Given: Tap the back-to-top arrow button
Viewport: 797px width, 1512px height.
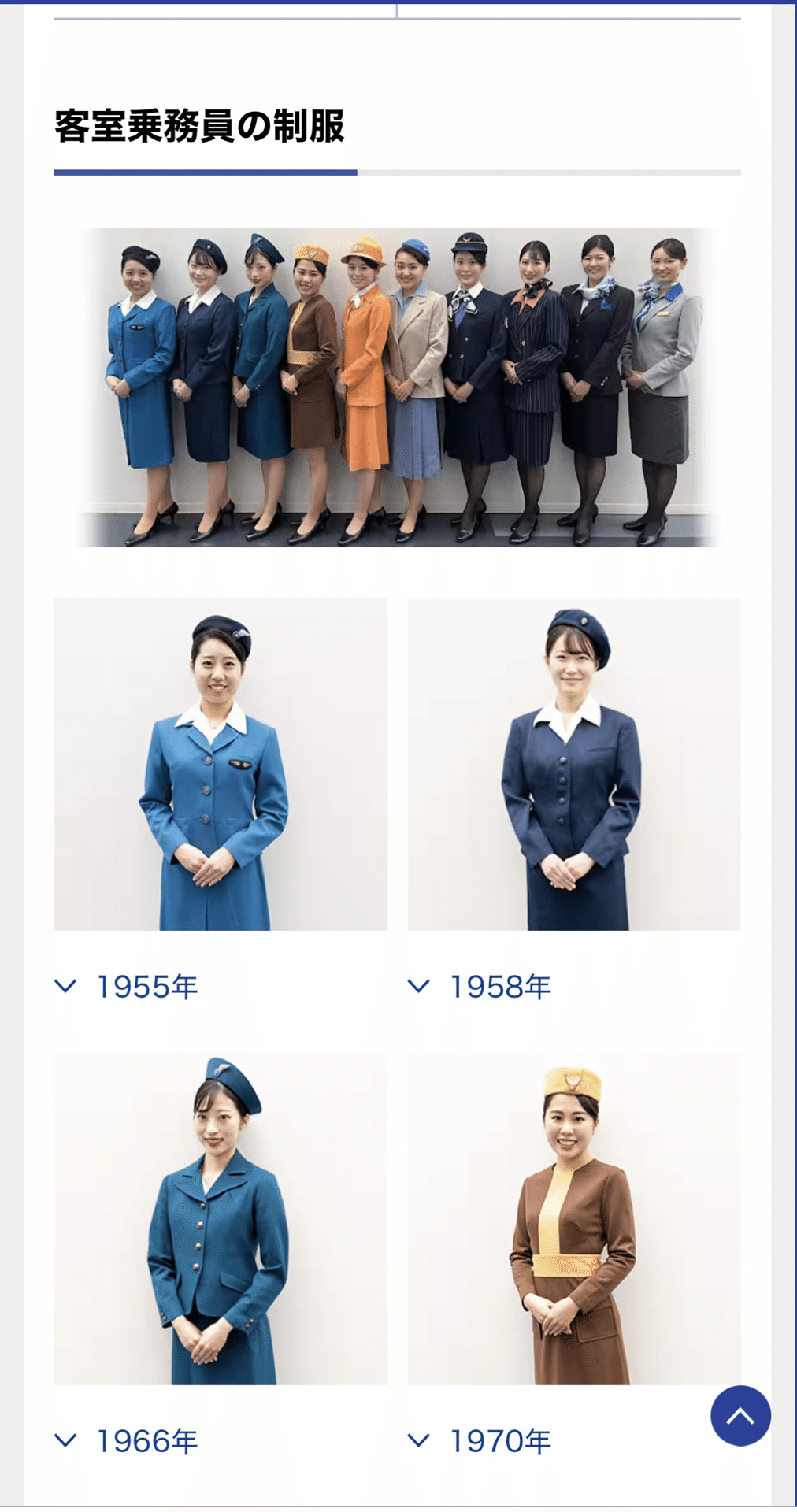Looking at the screenshot, I should (740, 1416).
